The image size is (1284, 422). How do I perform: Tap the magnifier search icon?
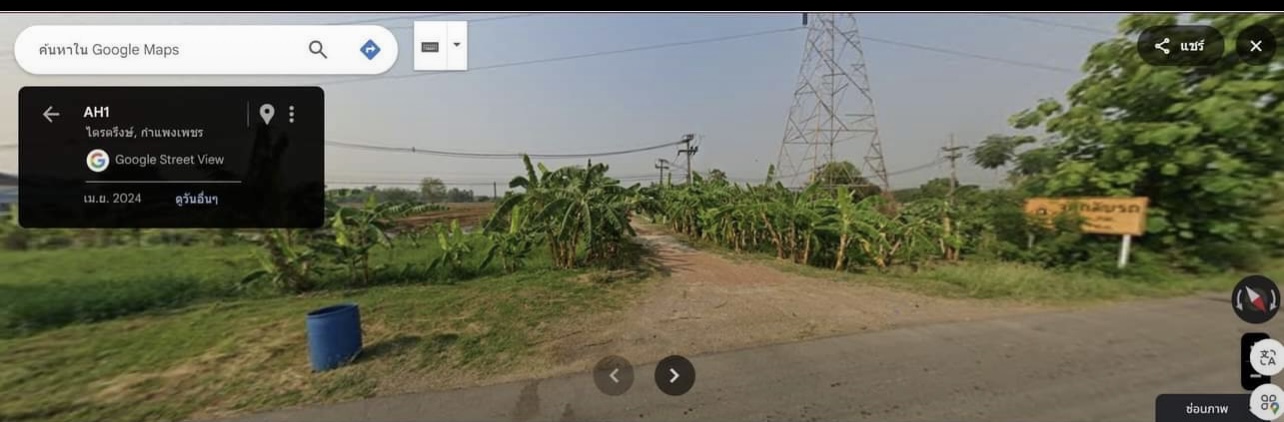318,50
